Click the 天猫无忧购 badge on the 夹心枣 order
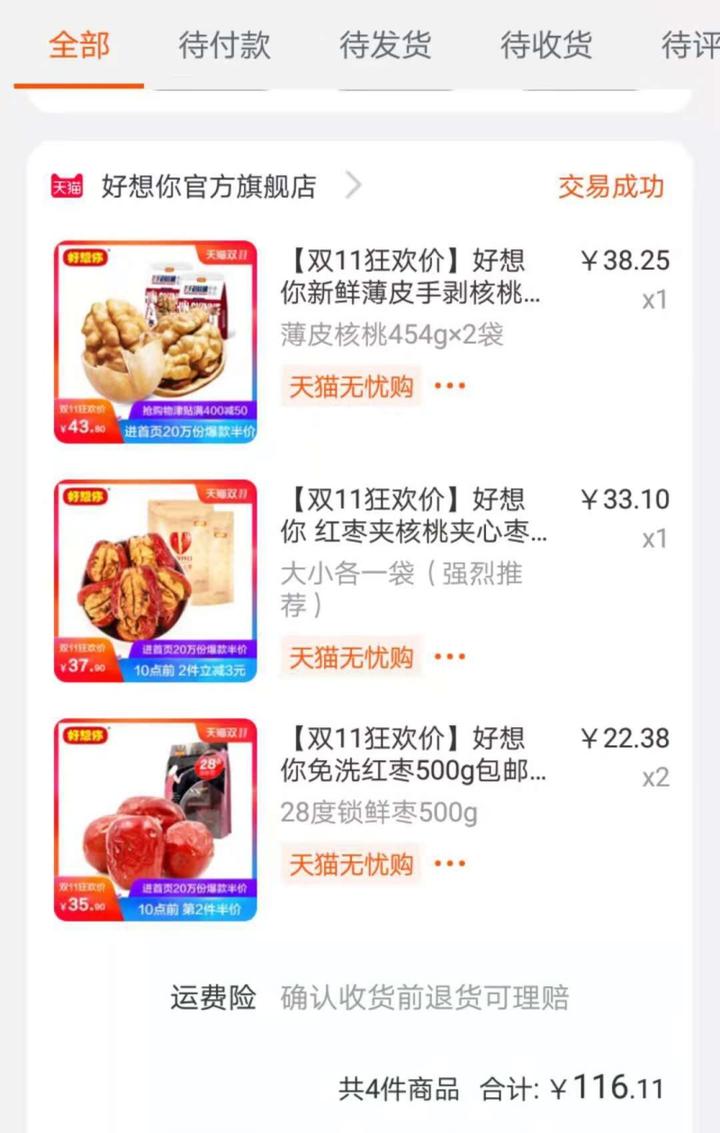The image size is (720, 1133). pyautogui.click(x=350, y=656)
